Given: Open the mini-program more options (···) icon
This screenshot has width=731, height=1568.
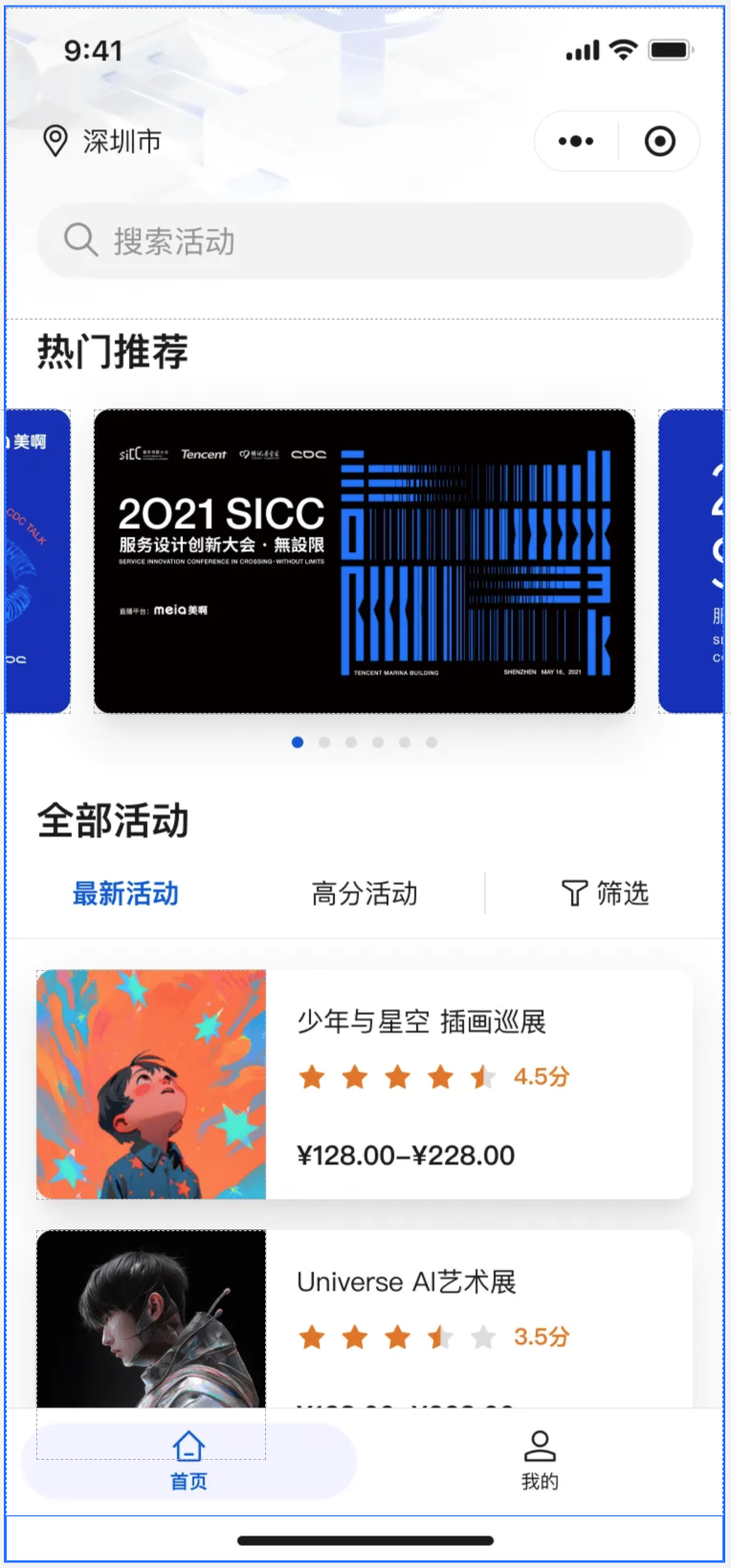Looking at the screenshot, I should coord(575,141).
